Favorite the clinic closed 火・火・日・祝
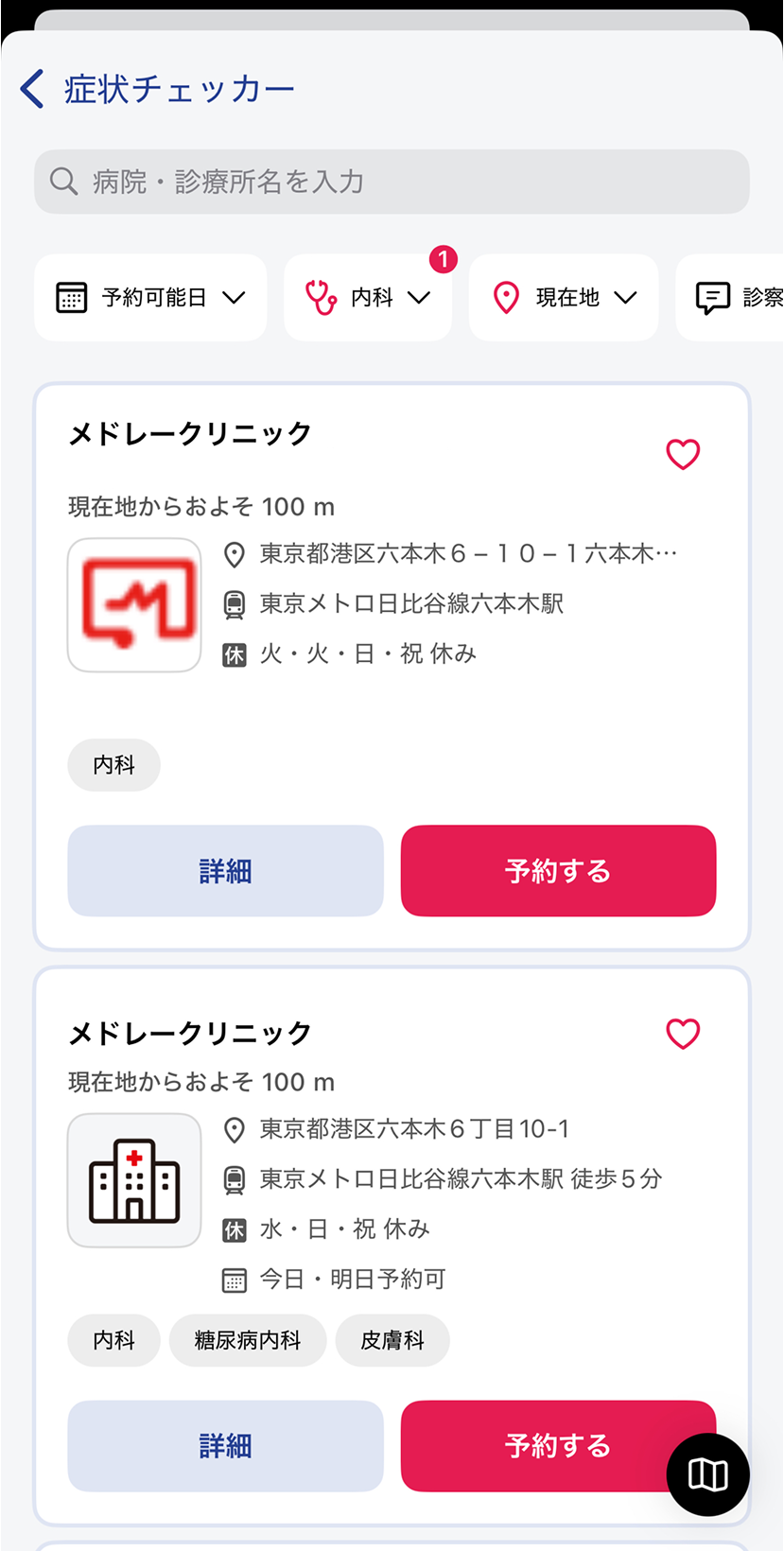Image resolution: width=784 pixels, height=1551 pixels. (683, 455)
